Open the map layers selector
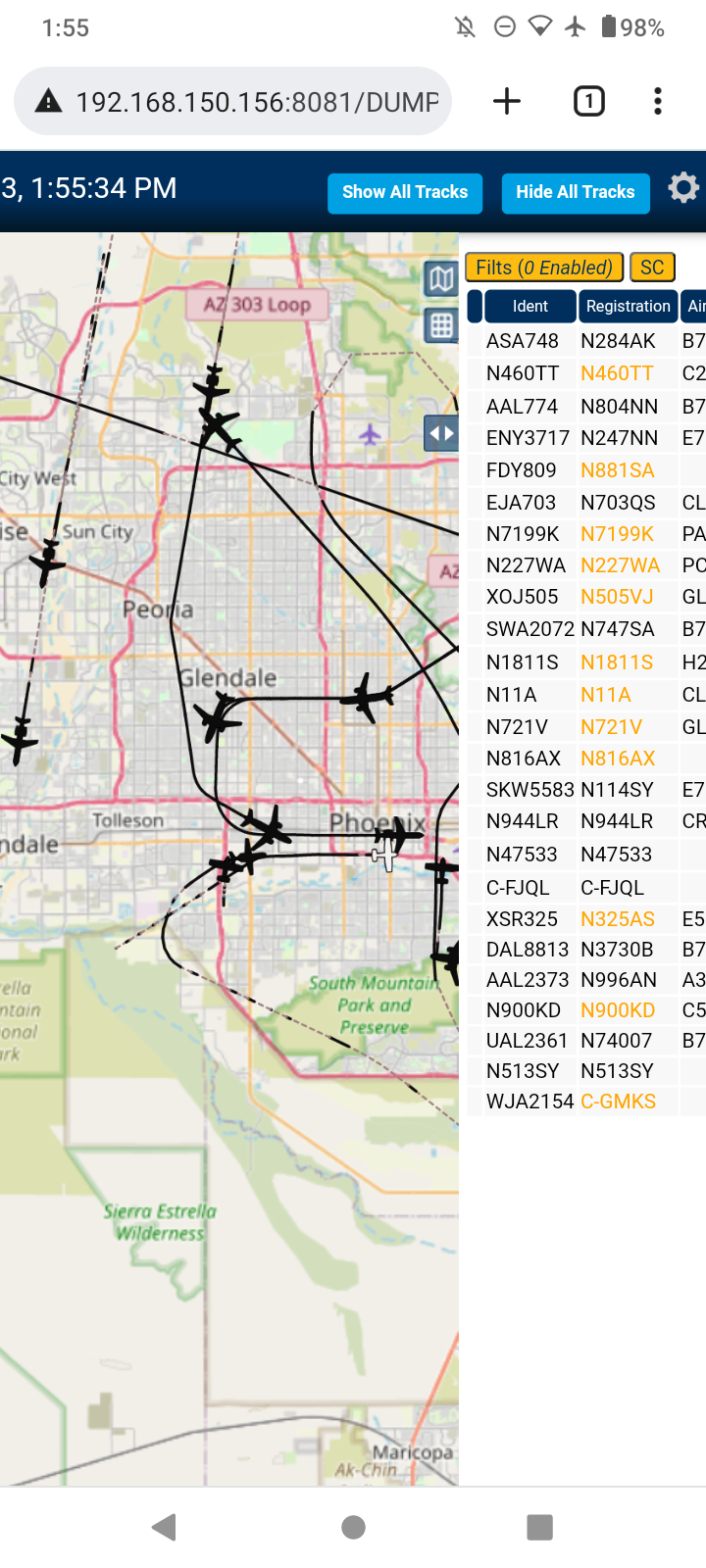 pyautogui.click(x=441, y=280)
